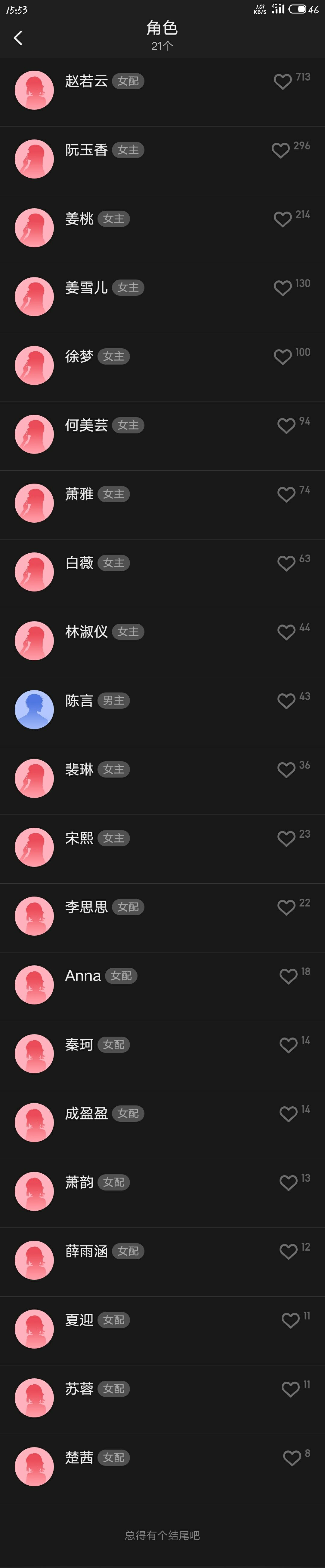The image size is (325, 1568).
Task: Like 姜雪儿 with the heart icon
Action: click(282, 288)
